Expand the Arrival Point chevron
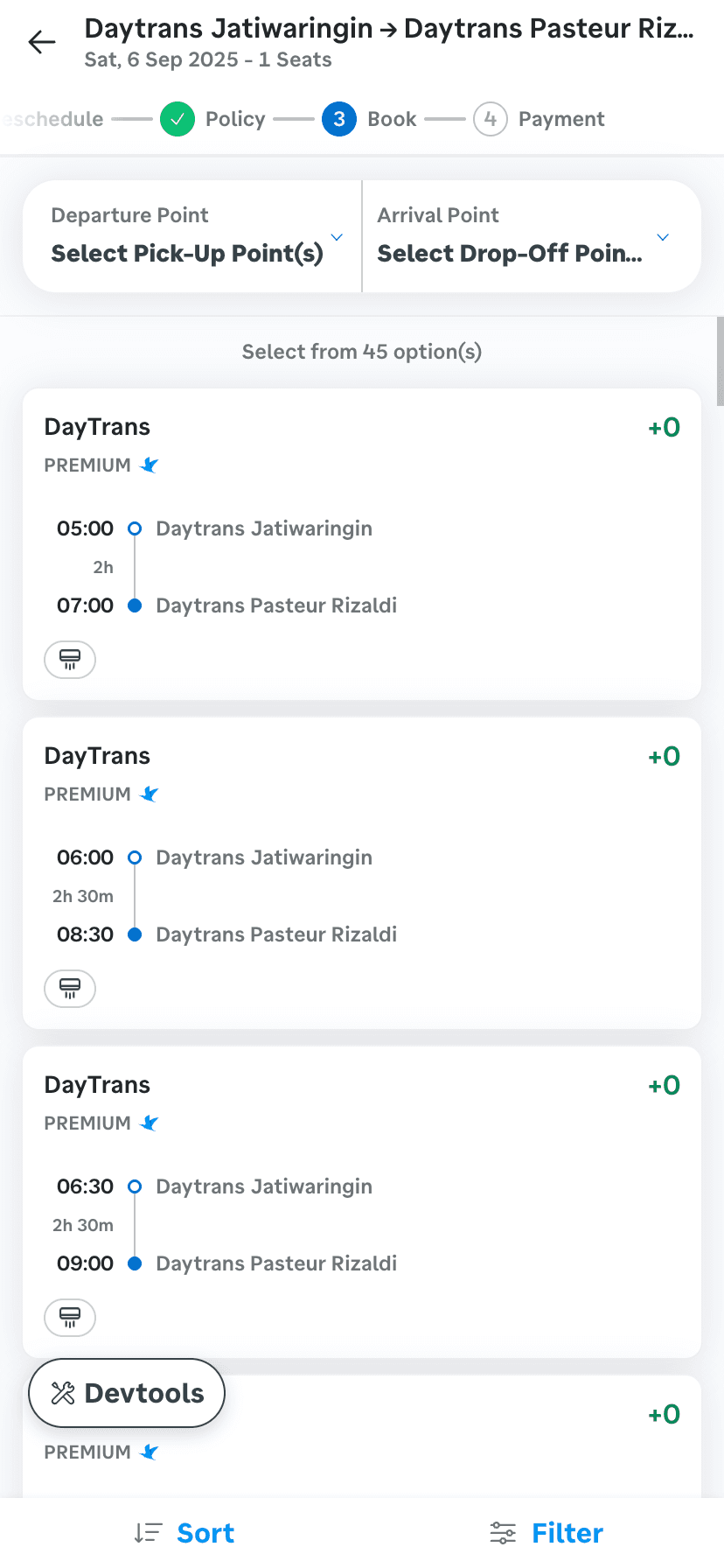Screen dimensions: 724x1568 pos(664,236)
